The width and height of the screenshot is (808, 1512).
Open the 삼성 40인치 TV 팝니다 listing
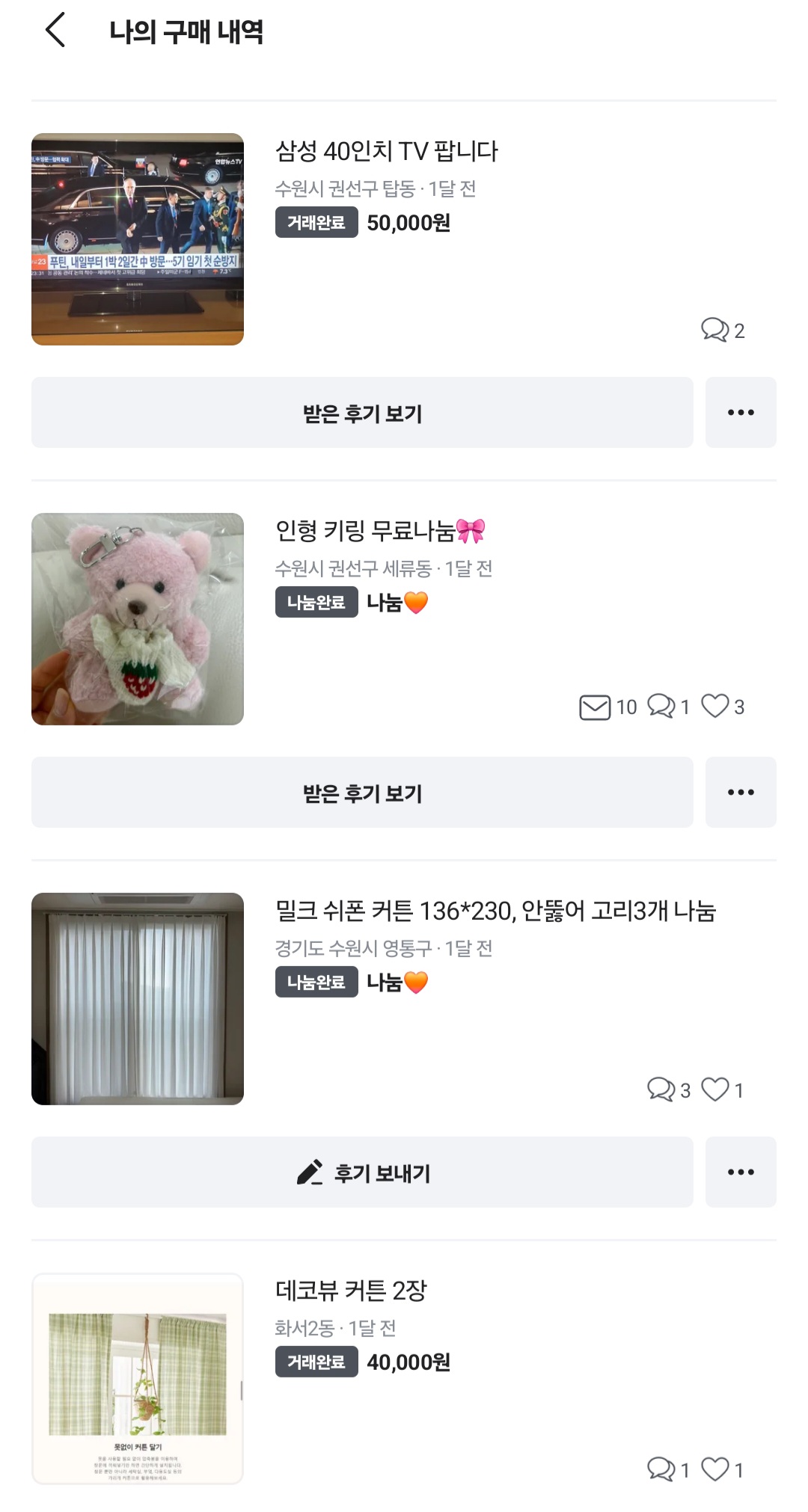click(x=386, y=152)
